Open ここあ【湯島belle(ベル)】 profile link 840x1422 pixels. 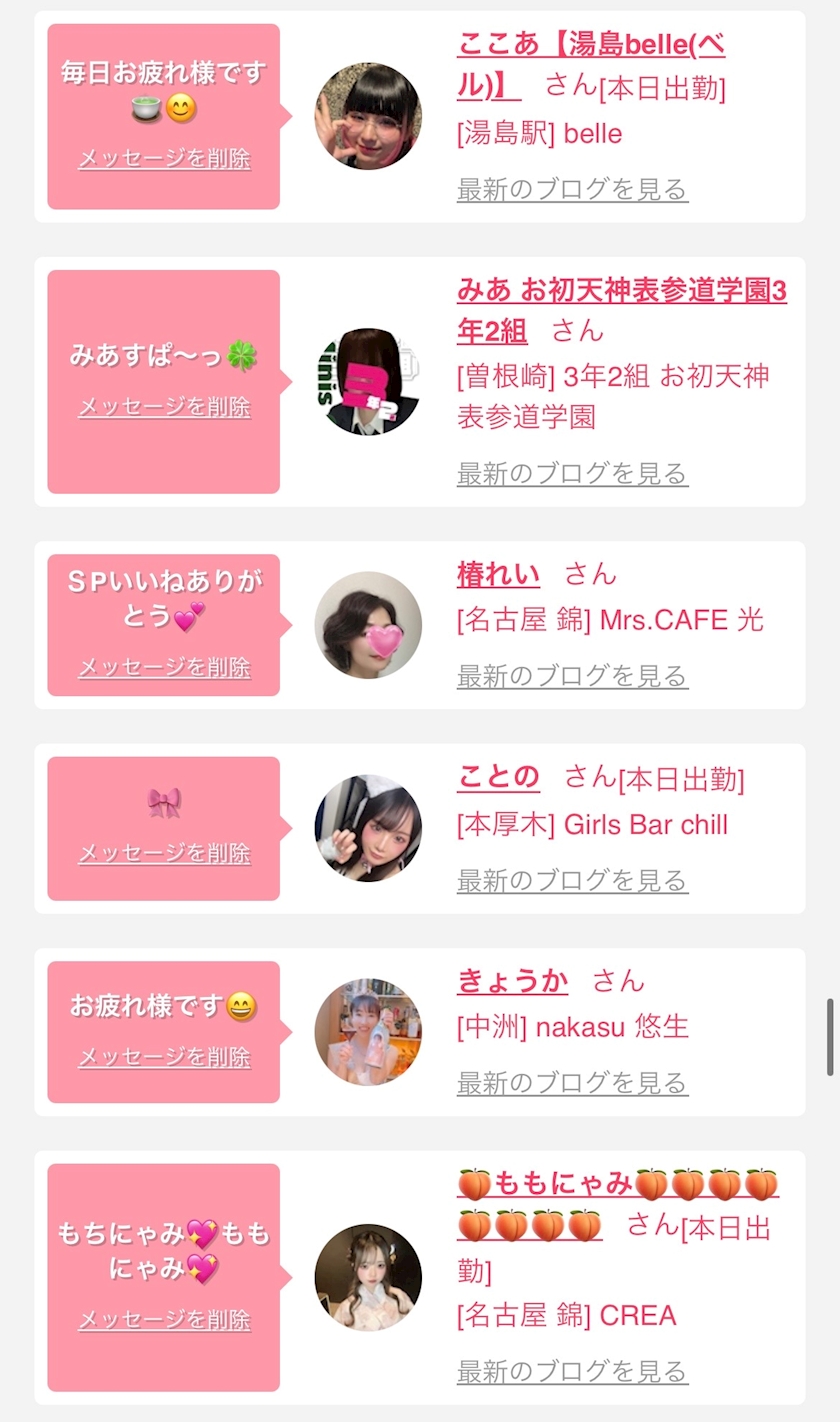coord(591,65)
